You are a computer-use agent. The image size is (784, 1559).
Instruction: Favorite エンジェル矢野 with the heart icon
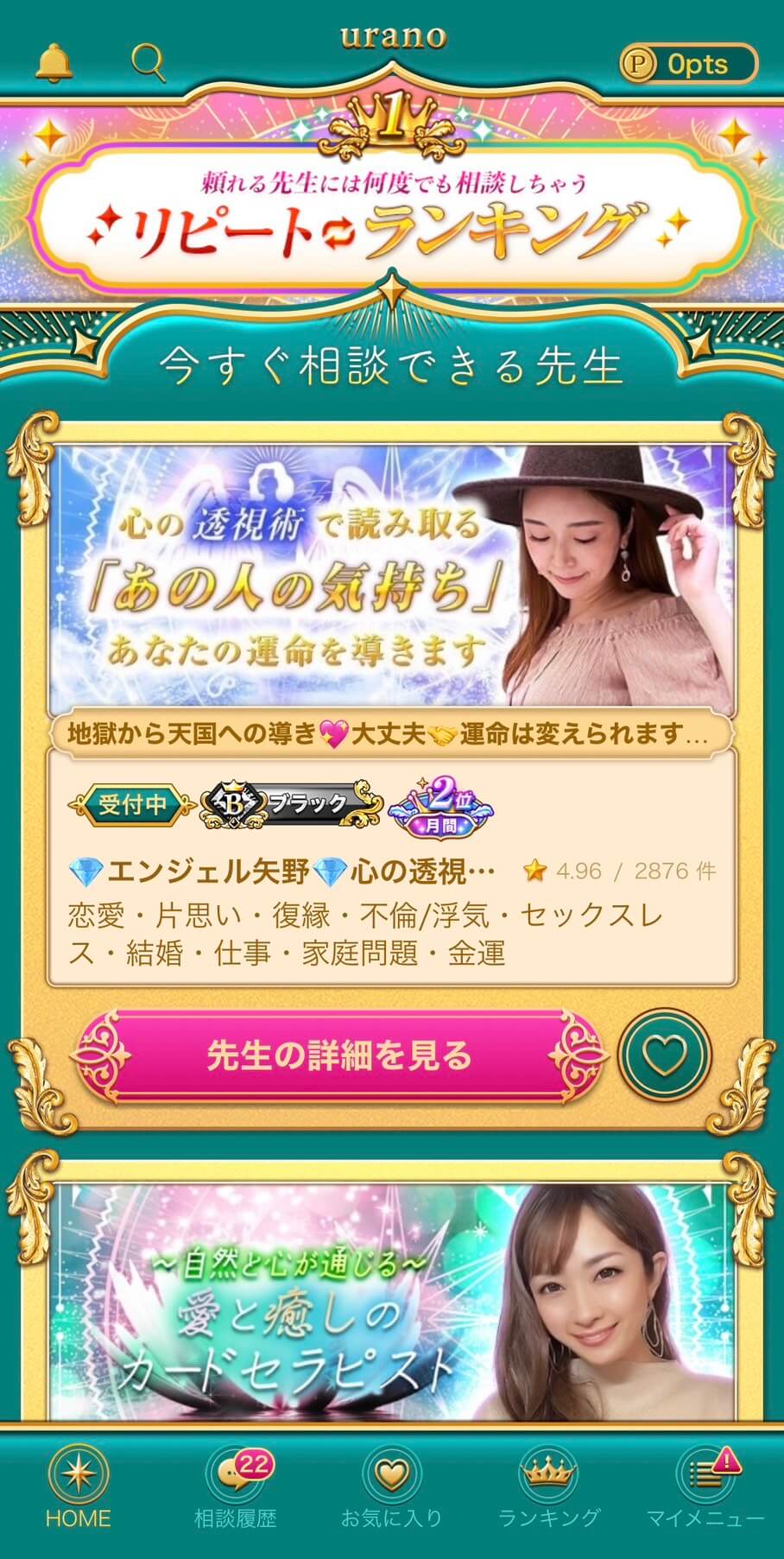pos(665,1055)
